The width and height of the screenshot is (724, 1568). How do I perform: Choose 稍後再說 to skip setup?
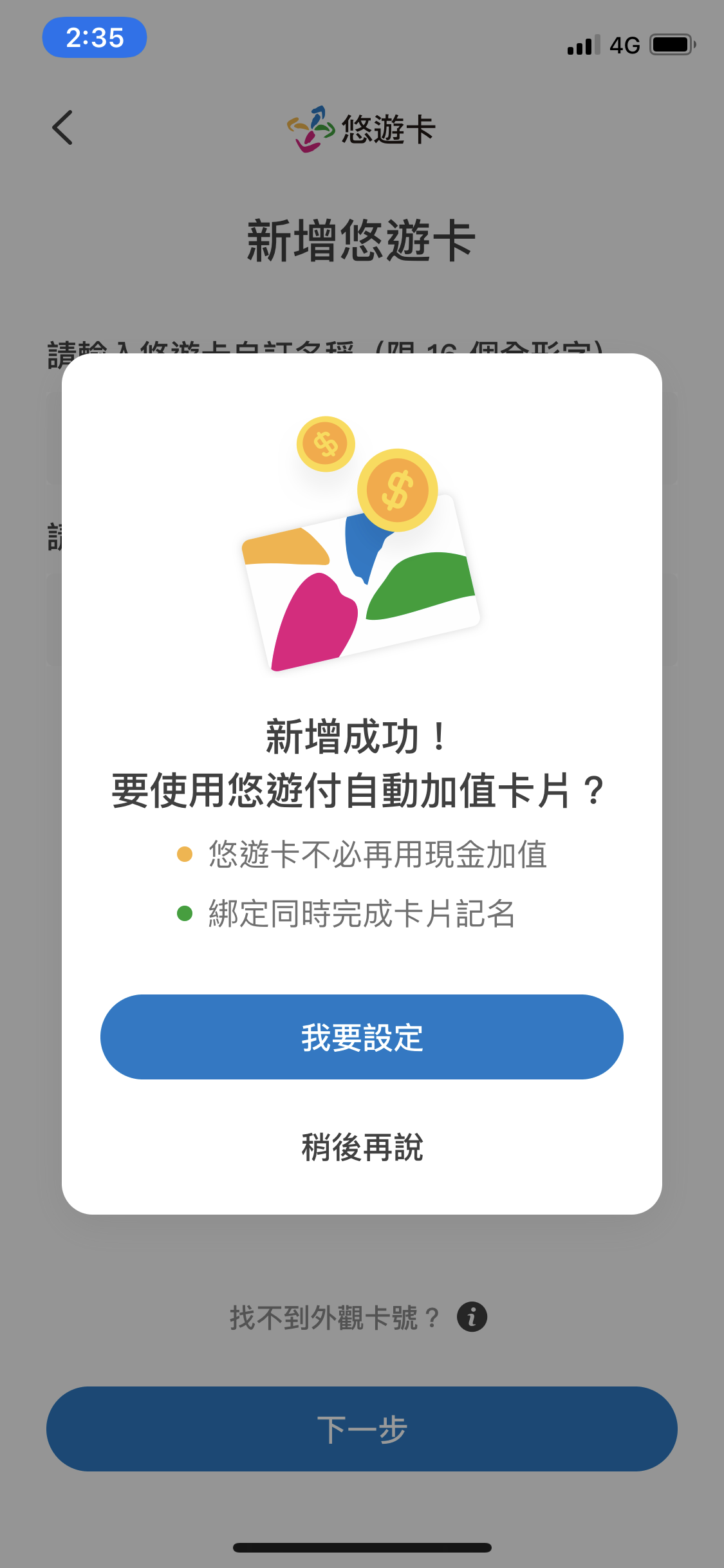pyautogui.click(x=362, y=1148)
